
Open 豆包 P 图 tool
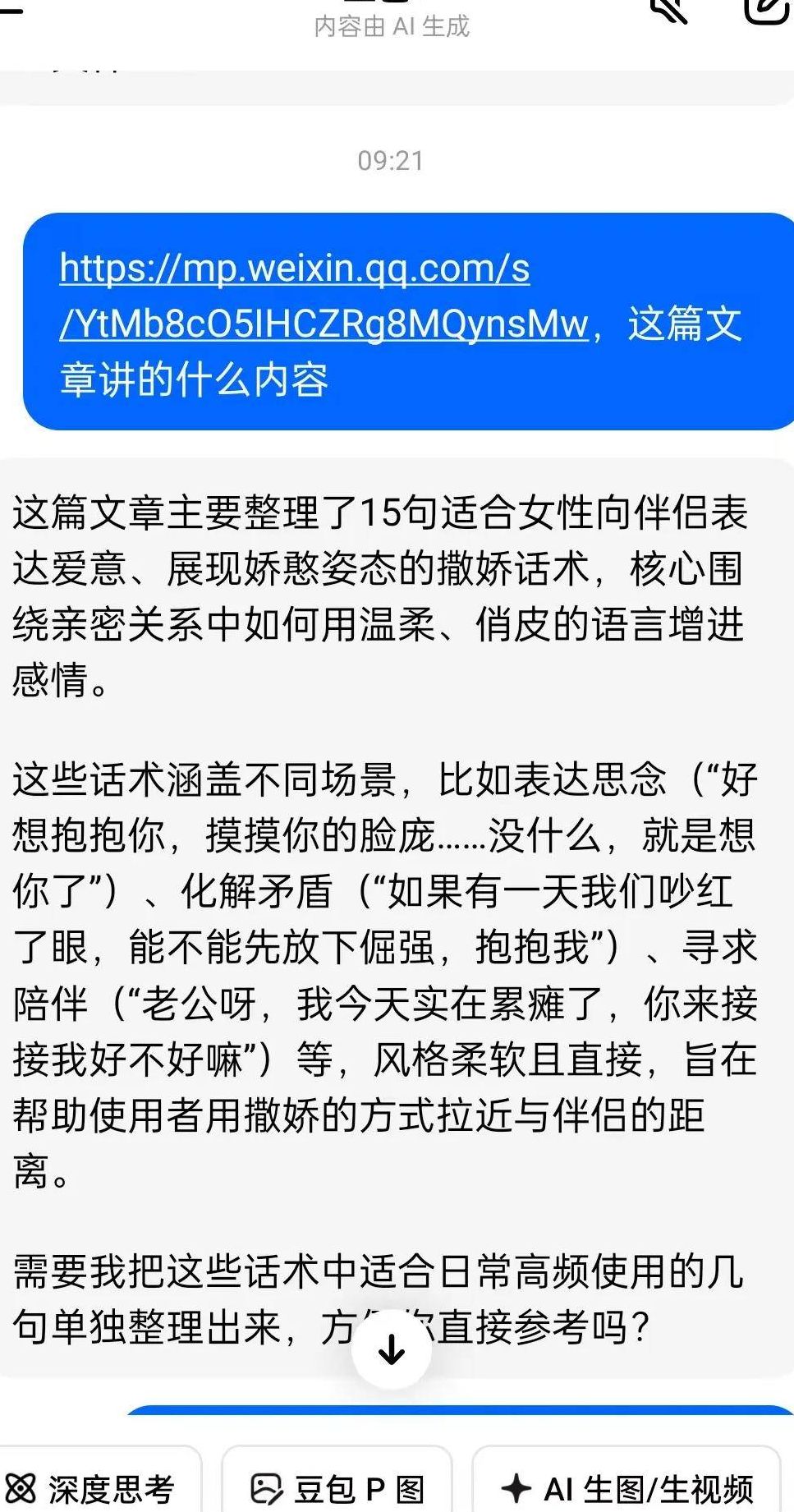[337, 1487]
